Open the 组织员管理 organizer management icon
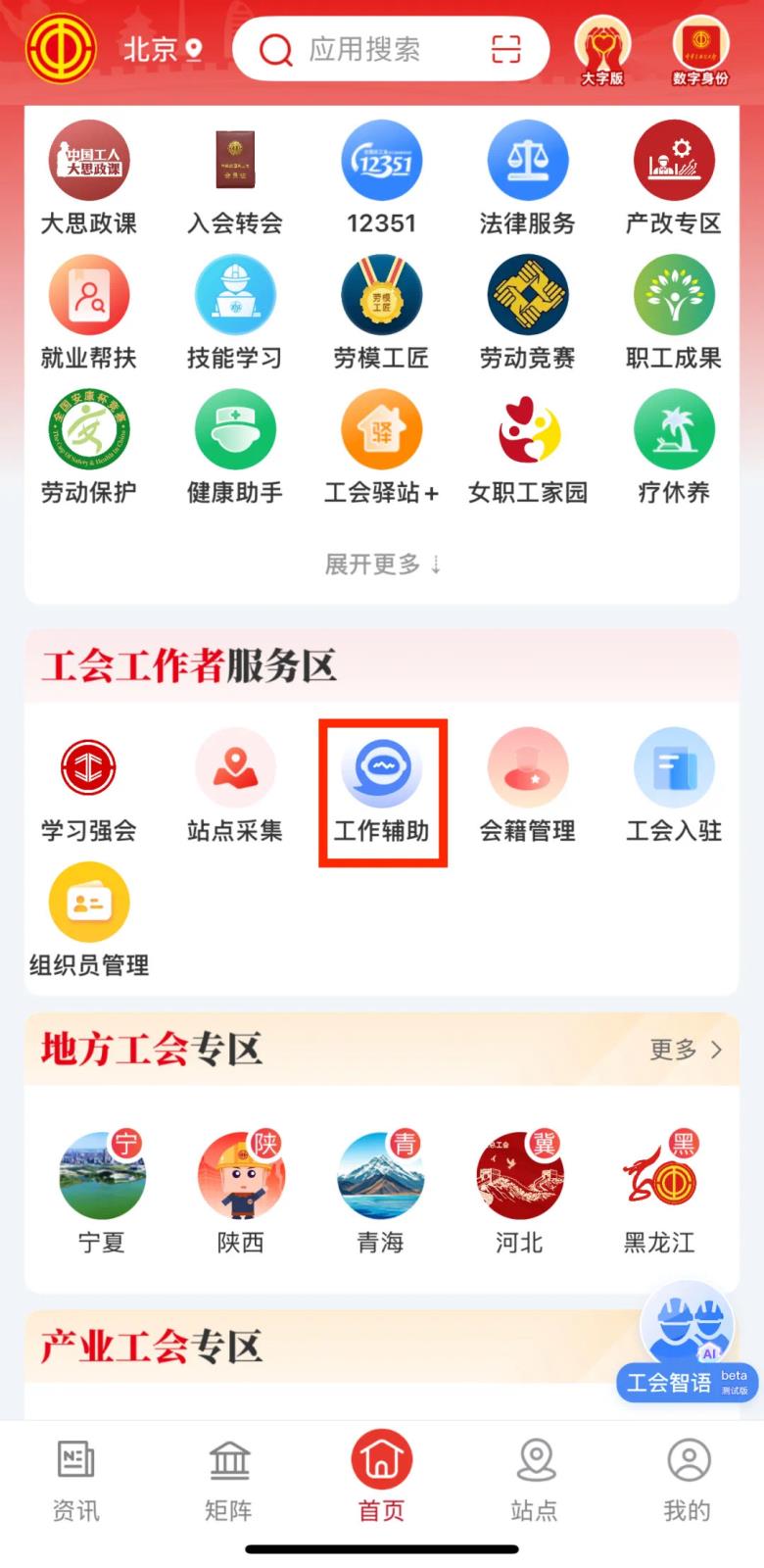 pyautogui.click(x=90, y=900)
